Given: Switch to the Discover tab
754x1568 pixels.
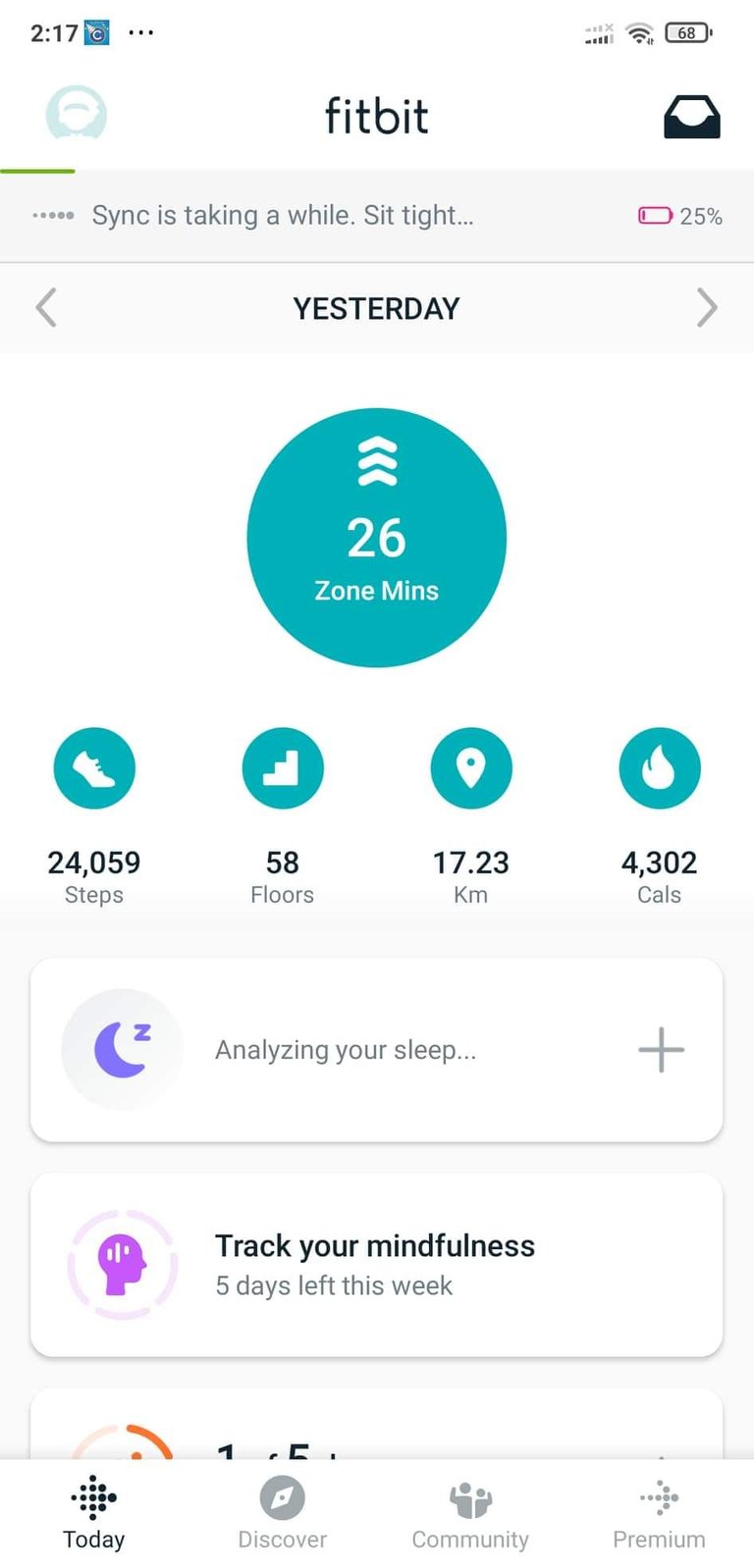Looking at the screenshot, I should coord(283,1513).
